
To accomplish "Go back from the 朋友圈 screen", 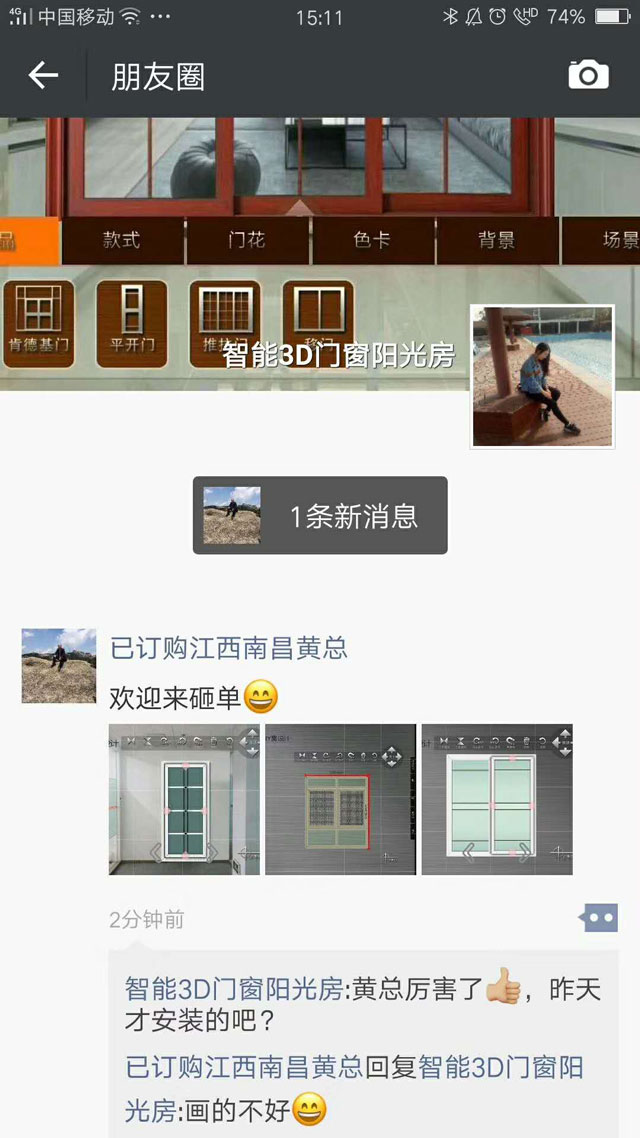I will [43, 75].
